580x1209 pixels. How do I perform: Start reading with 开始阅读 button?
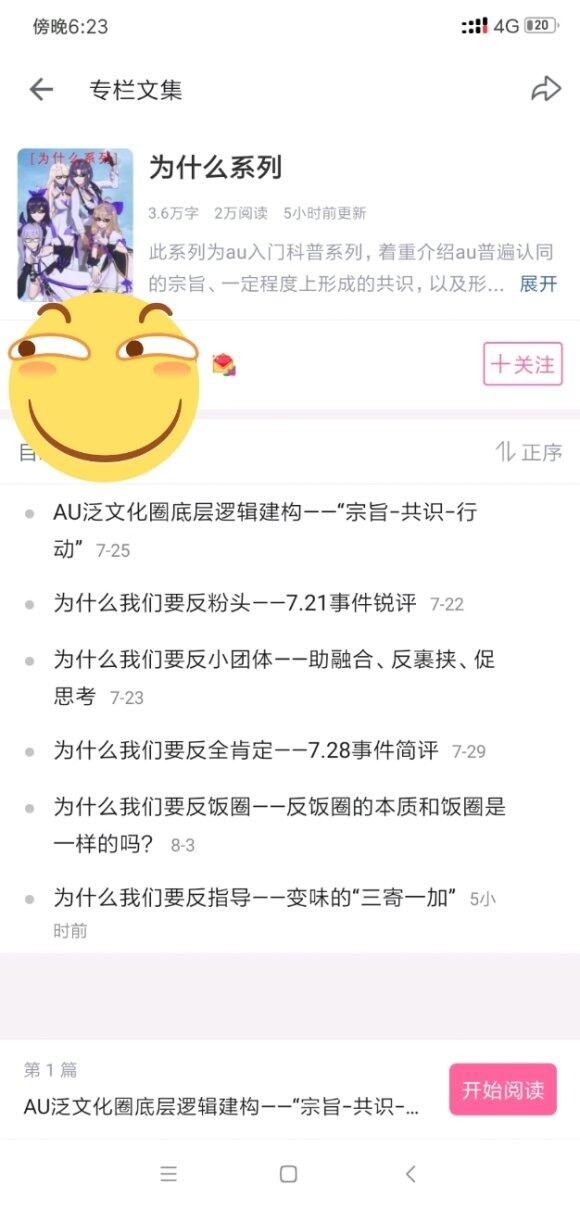pos(503,1089)
